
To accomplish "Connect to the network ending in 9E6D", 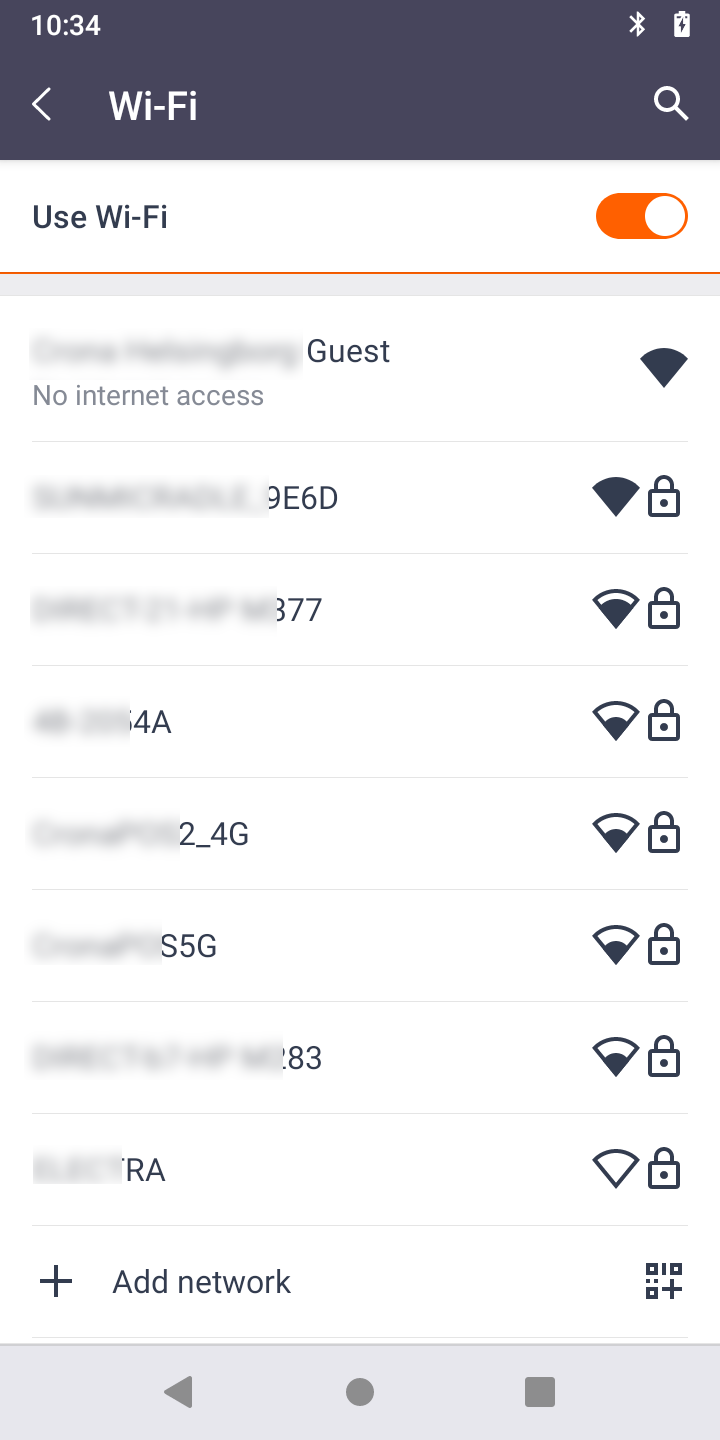I will (300, 497).
